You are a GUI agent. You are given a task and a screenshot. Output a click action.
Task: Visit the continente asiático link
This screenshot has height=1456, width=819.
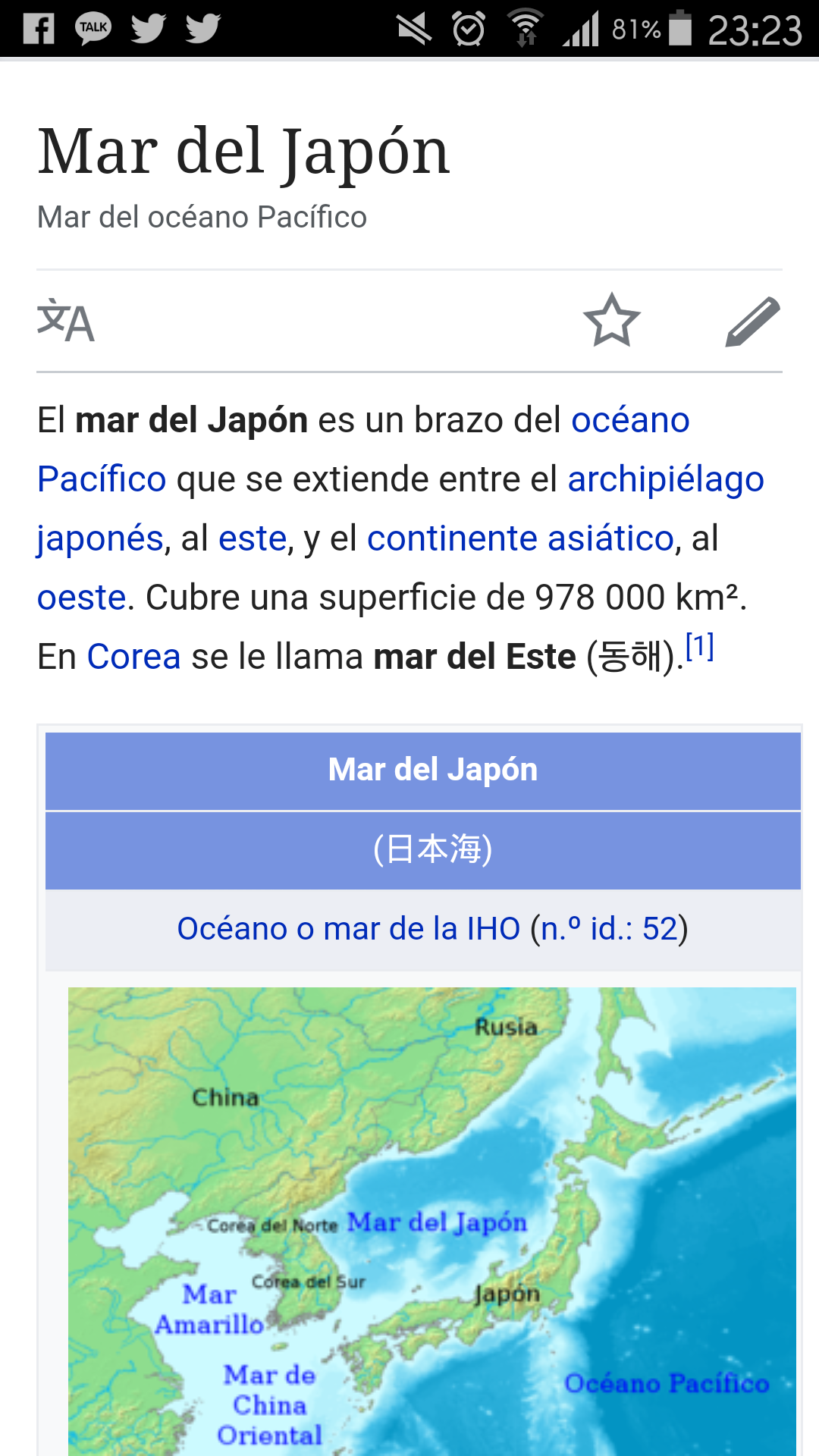[520, 539]
